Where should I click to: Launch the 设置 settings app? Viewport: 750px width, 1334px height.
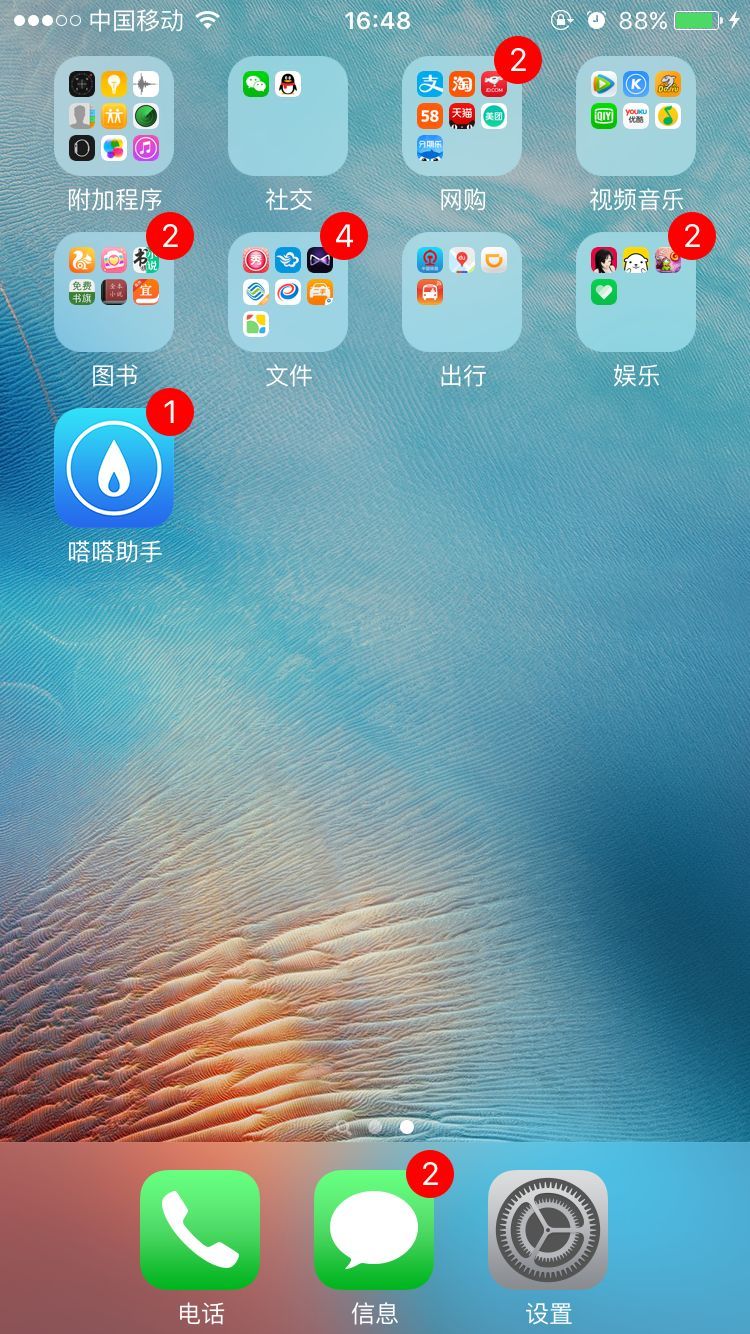(x=548, y=1230)
